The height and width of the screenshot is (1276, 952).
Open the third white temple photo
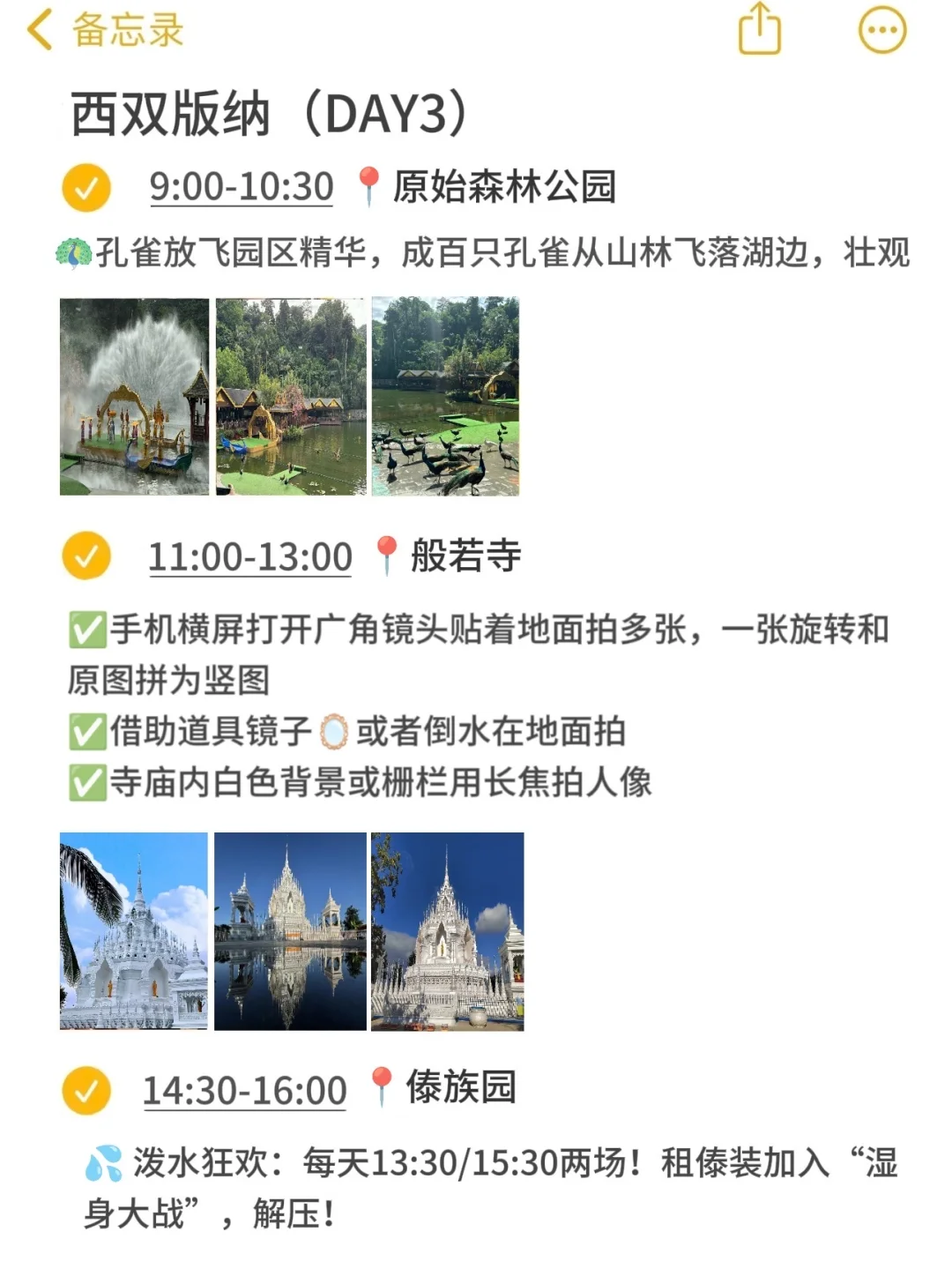coord(448,931)
